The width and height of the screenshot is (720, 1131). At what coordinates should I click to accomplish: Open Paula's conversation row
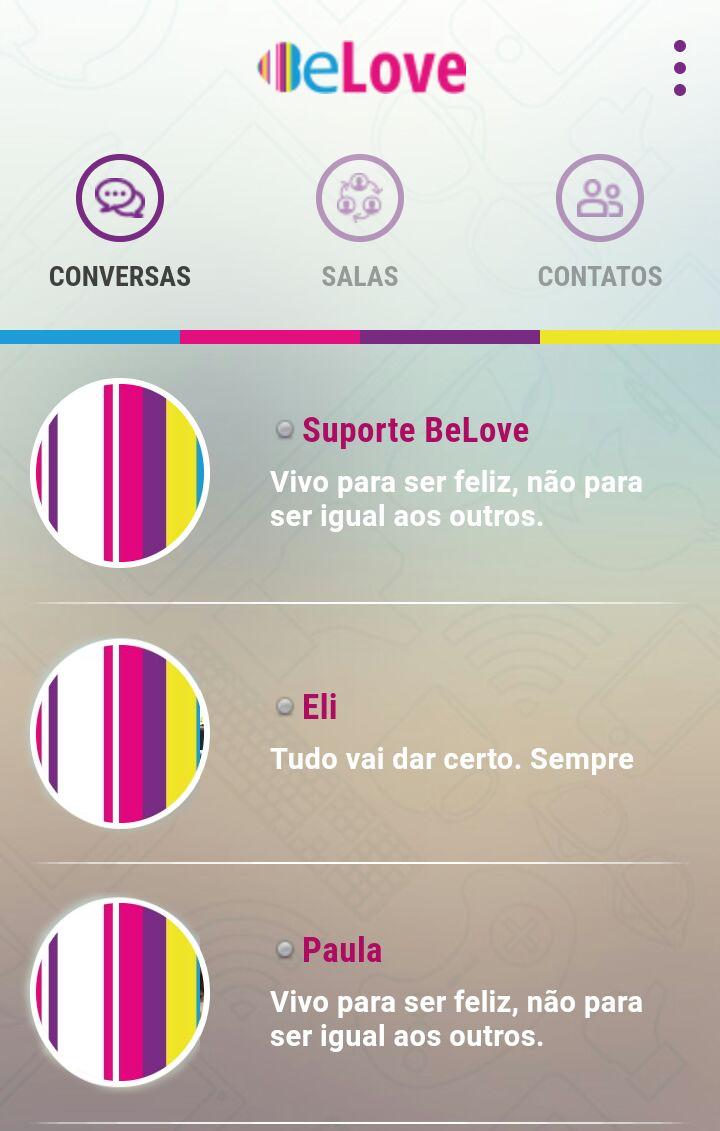pos(400,991)
